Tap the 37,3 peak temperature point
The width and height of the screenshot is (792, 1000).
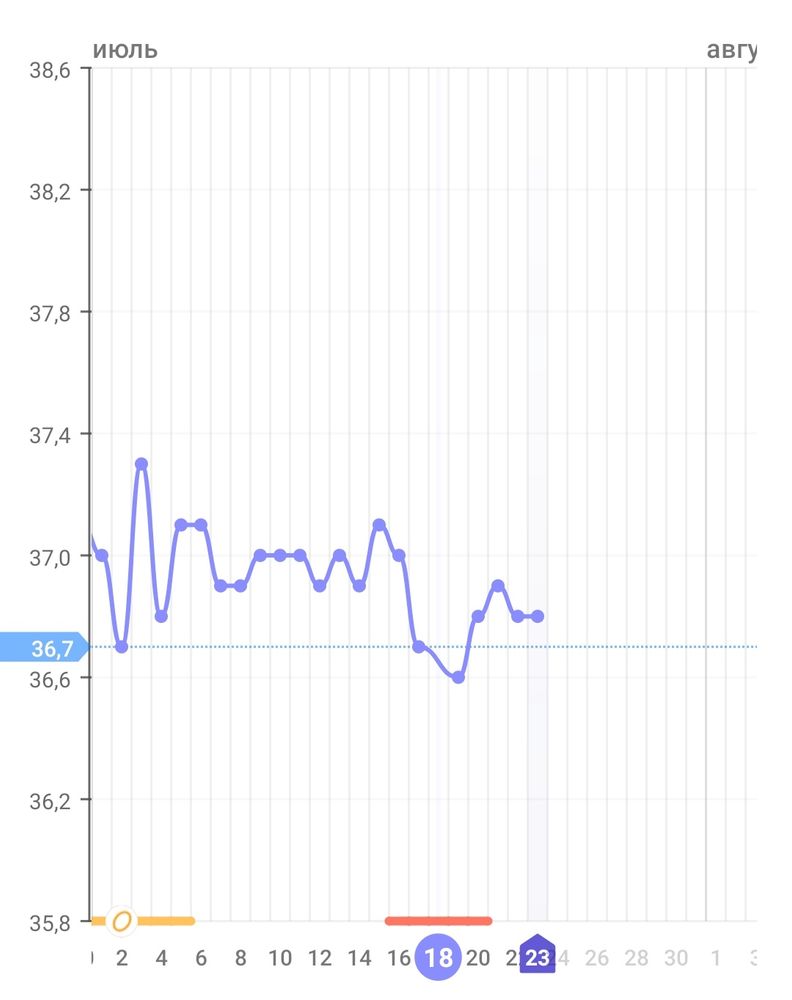141,464
